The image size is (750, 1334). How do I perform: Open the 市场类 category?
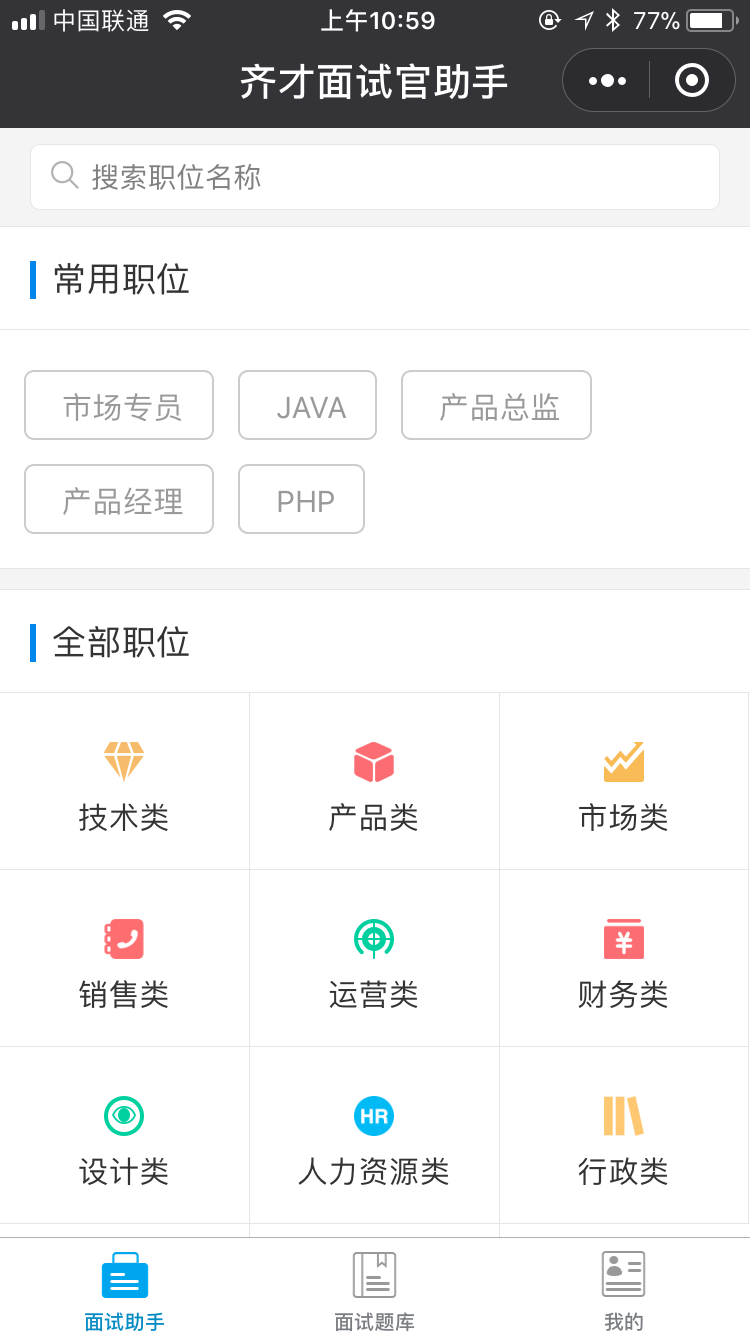(x=624, y=781)
